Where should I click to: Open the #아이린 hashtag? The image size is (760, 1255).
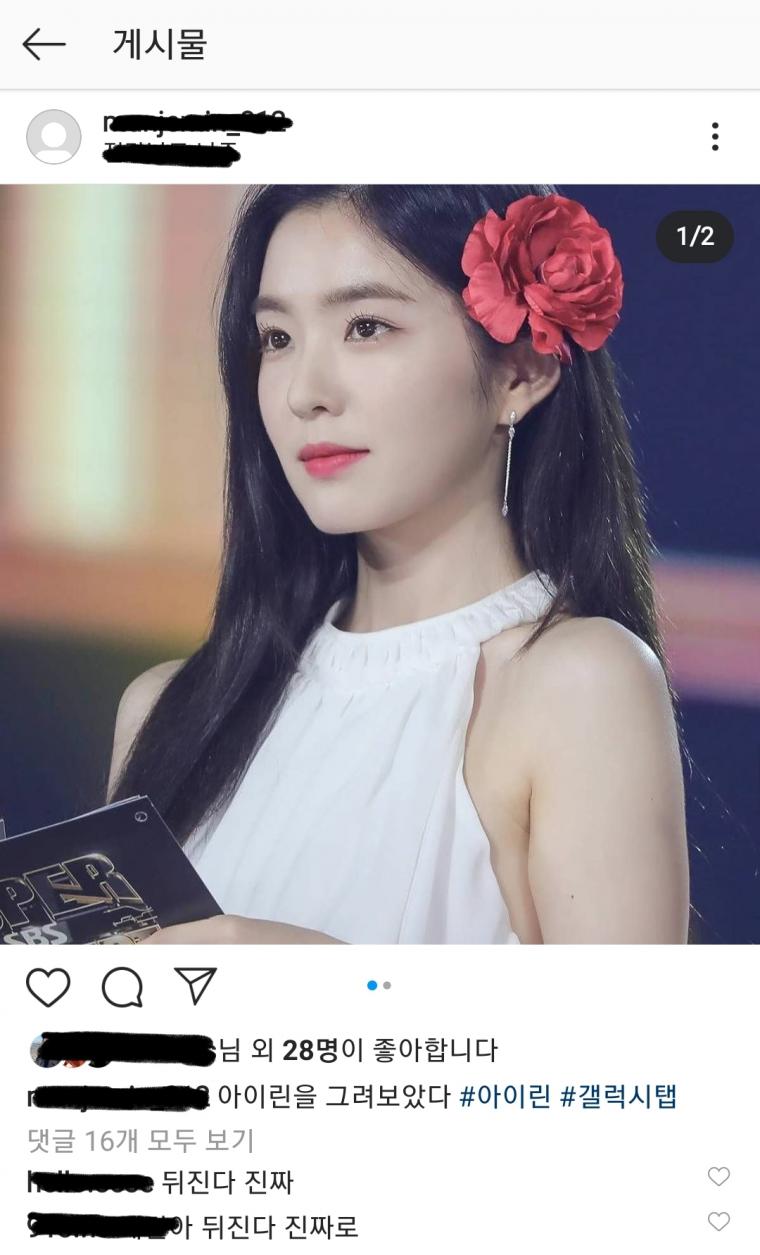click(x=505, y=1096)
